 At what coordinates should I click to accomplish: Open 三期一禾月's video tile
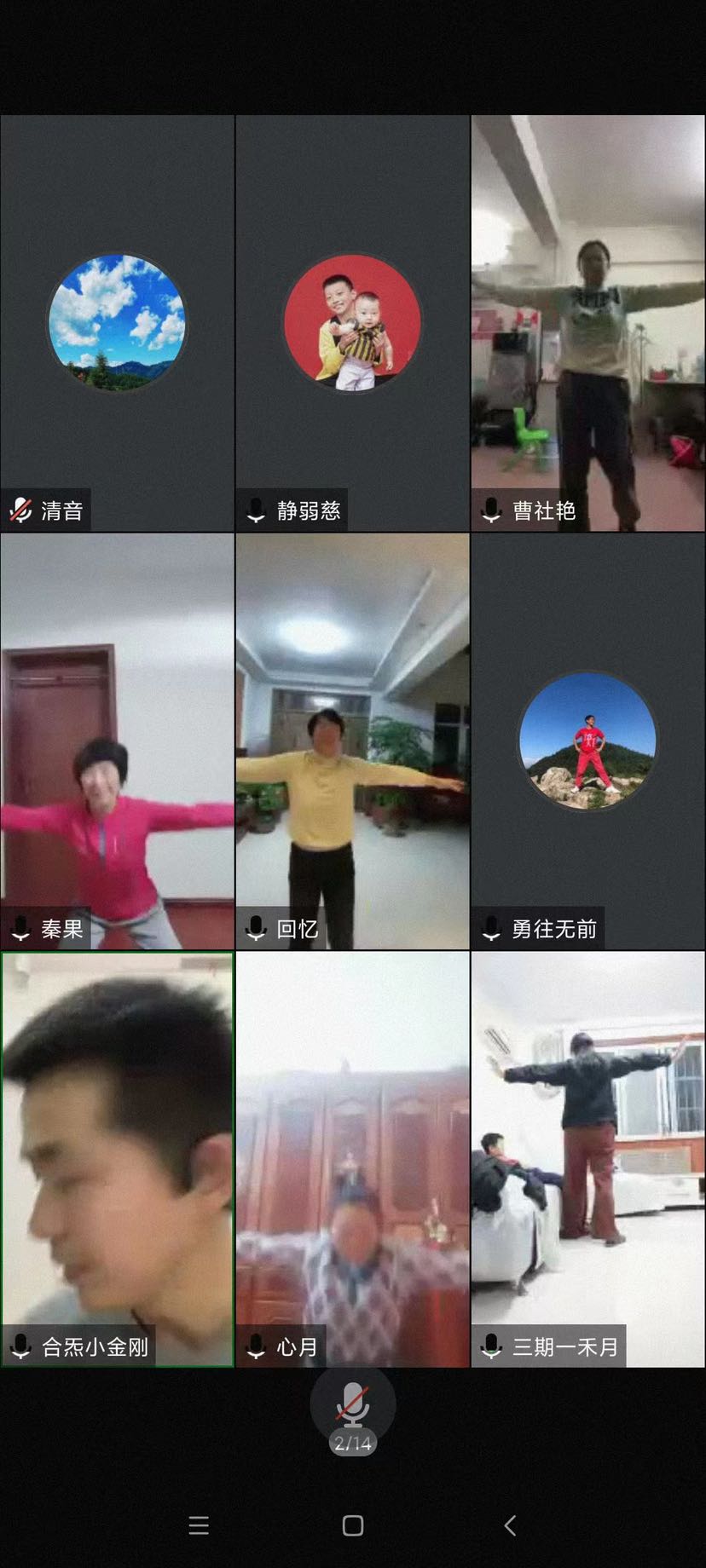(x=588, y=1160)
